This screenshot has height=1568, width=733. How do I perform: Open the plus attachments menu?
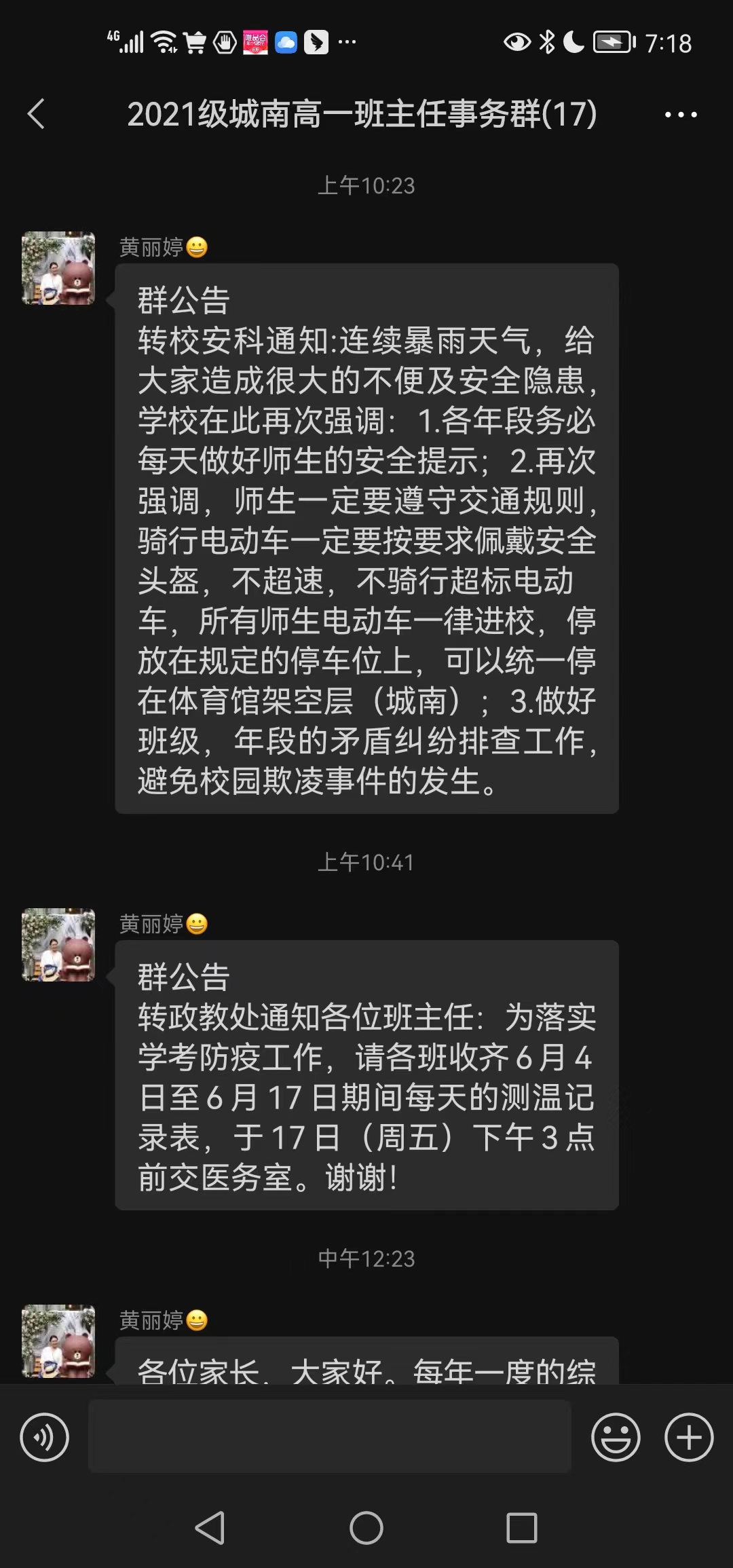pos(688,1437)
